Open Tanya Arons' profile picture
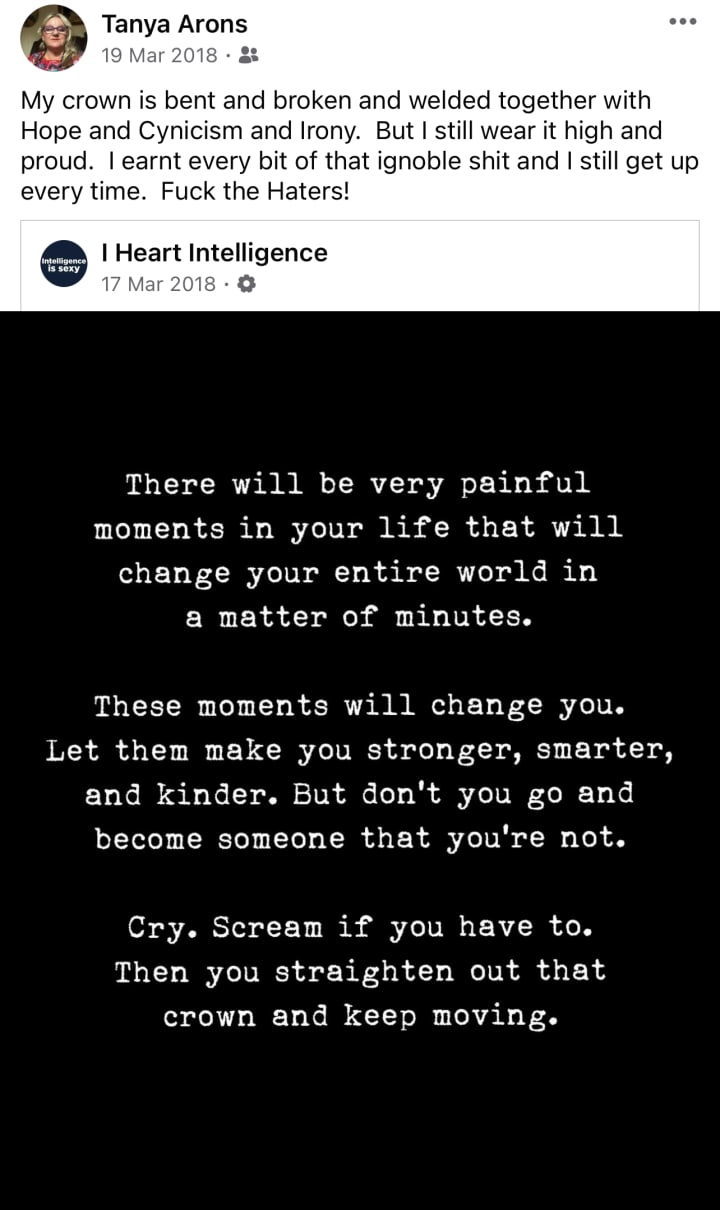Screen dimensions: 720x1210 coord(53,38)
